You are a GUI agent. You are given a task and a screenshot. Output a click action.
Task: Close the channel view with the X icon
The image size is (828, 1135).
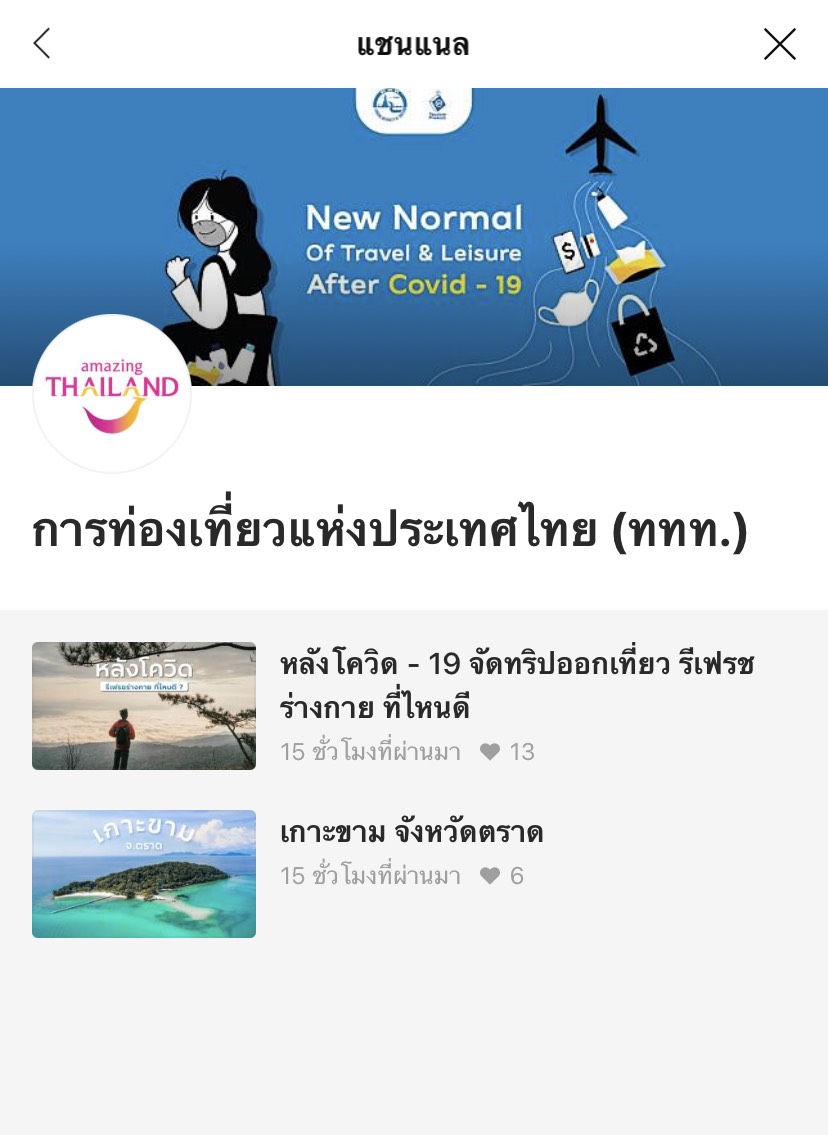pyautogui.click(x=780, y=44)
